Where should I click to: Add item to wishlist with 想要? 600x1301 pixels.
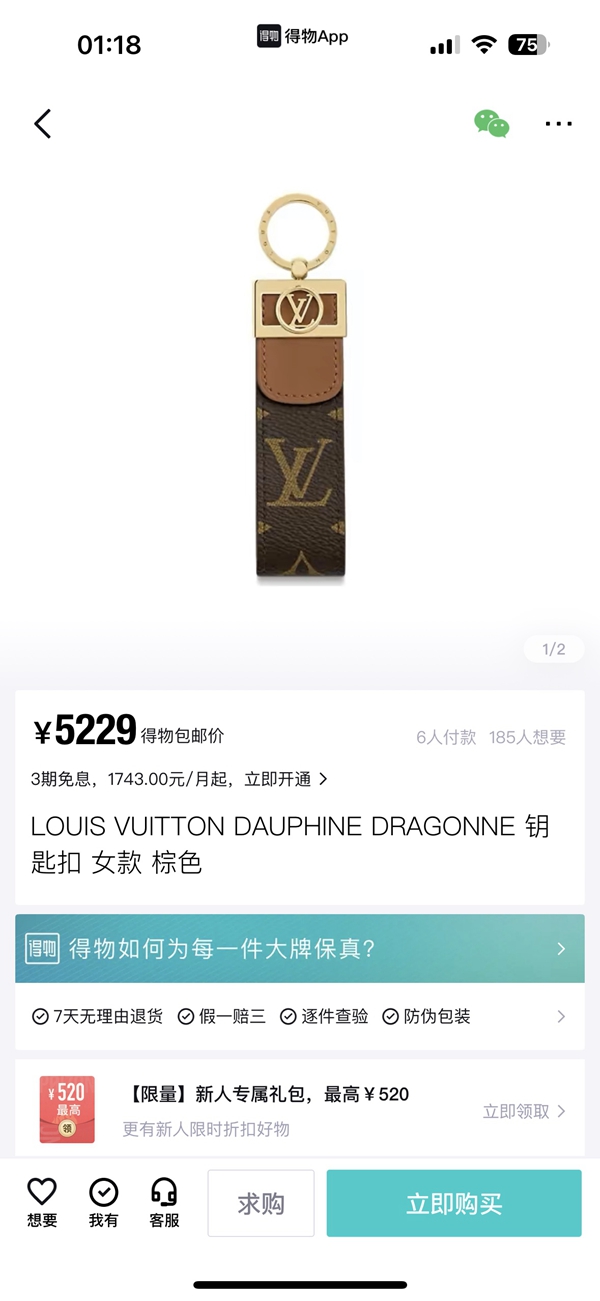[42, 1202]
